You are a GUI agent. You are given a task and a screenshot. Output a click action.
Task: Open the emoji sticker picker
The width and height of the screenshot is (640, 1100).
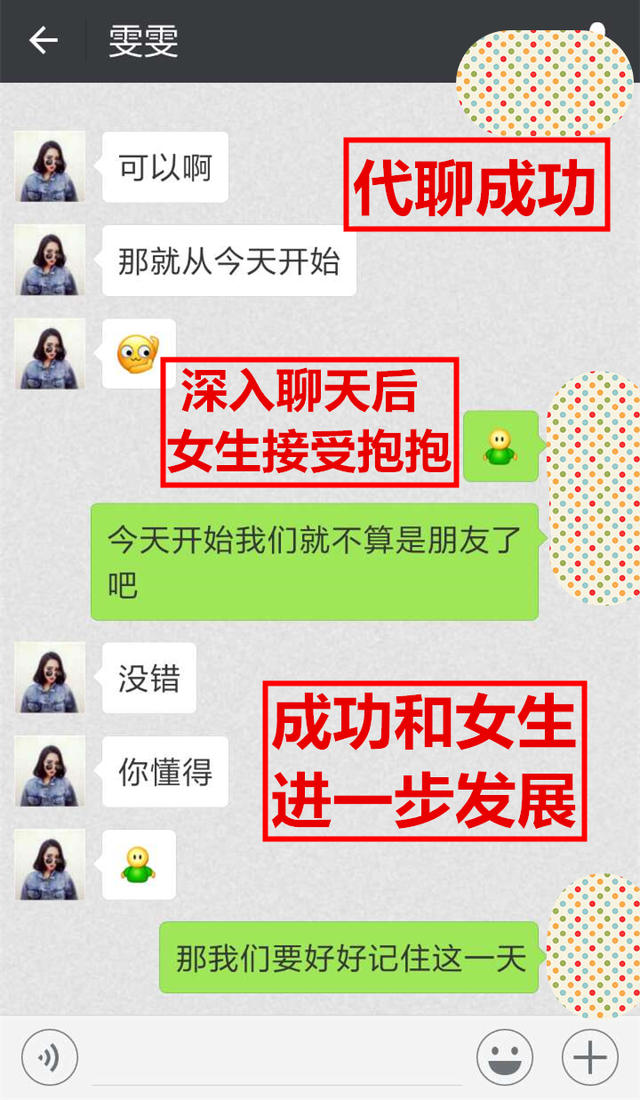point(504,1058)
